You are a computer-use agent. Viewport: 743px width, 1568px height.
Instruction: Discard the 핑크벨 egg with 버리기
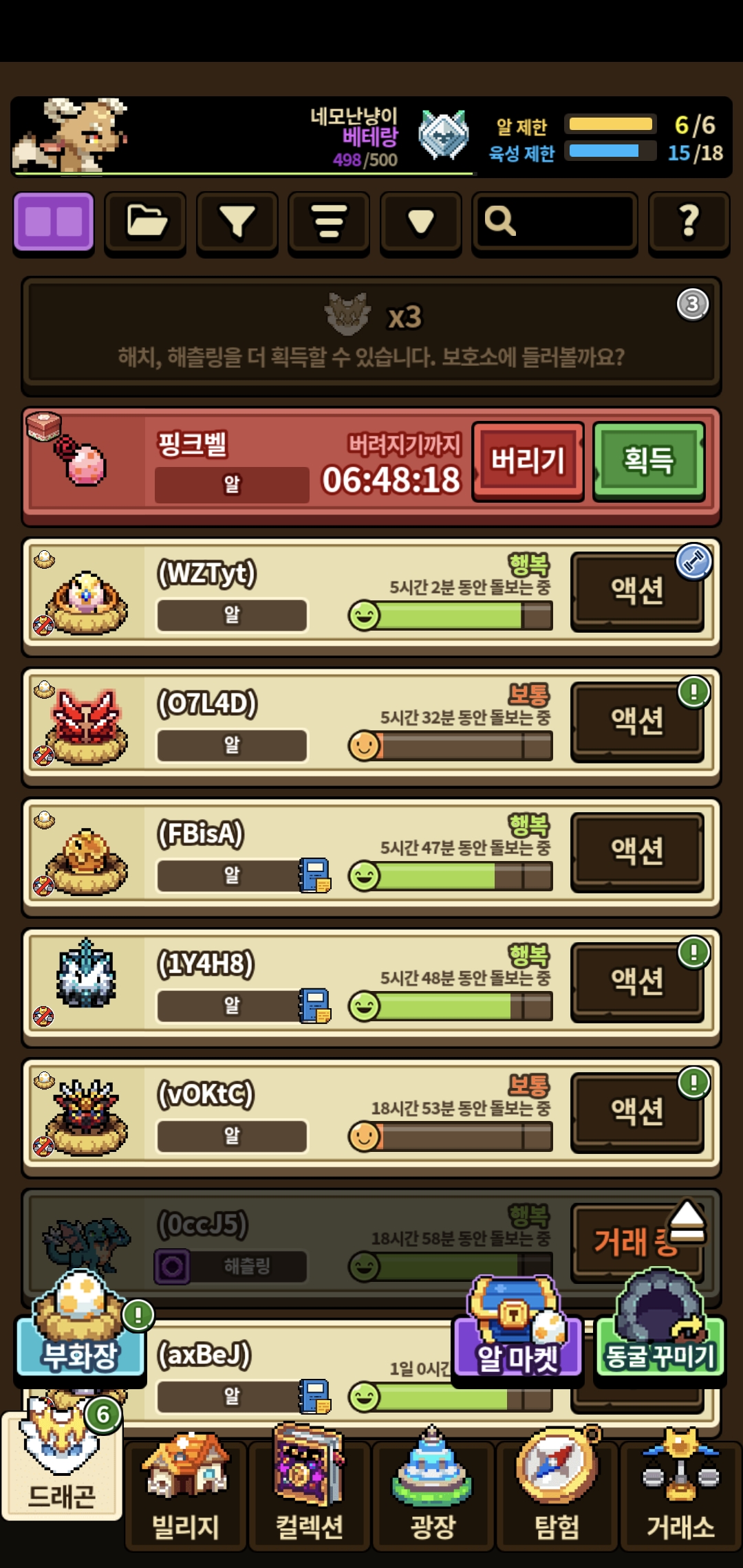[x=528, y=461]
